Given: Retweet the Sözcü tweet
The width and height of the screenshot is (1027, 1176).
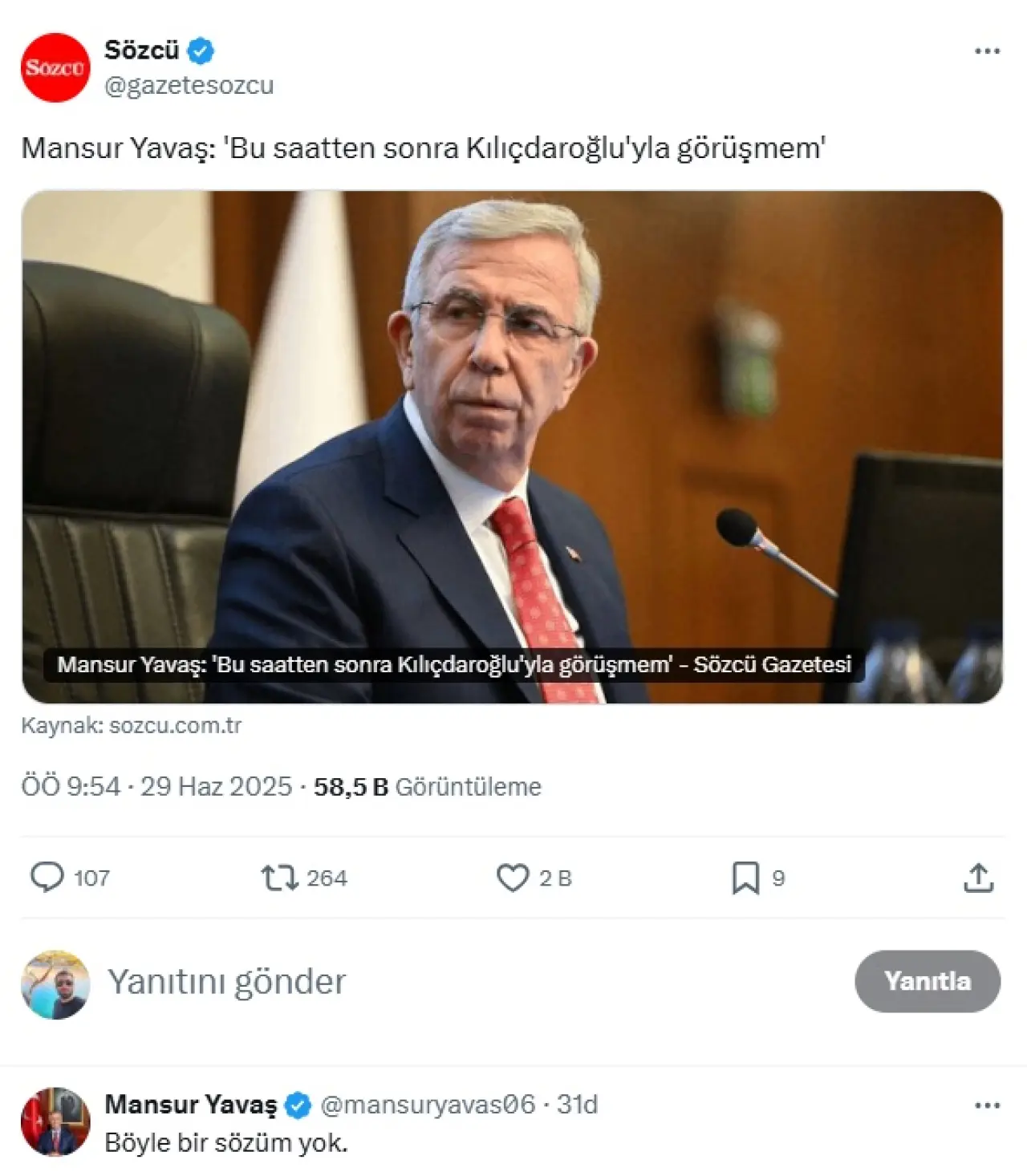Looking at the screenshot, I should pyautogui.click(x=279, y=878).
